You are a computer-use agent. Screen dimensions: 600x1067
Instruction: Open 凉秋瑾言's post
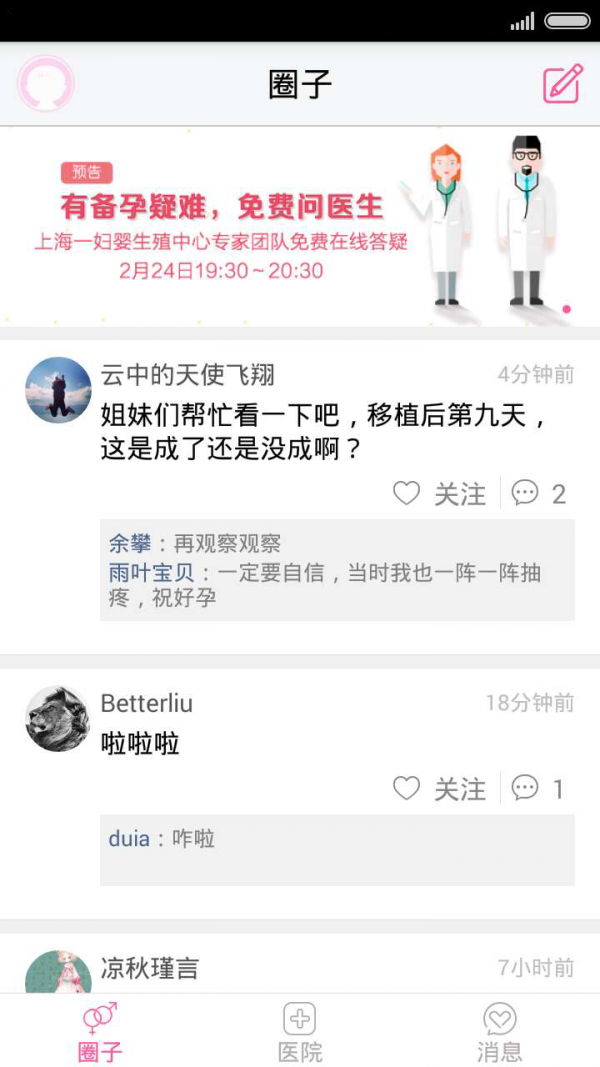(150, 967)
